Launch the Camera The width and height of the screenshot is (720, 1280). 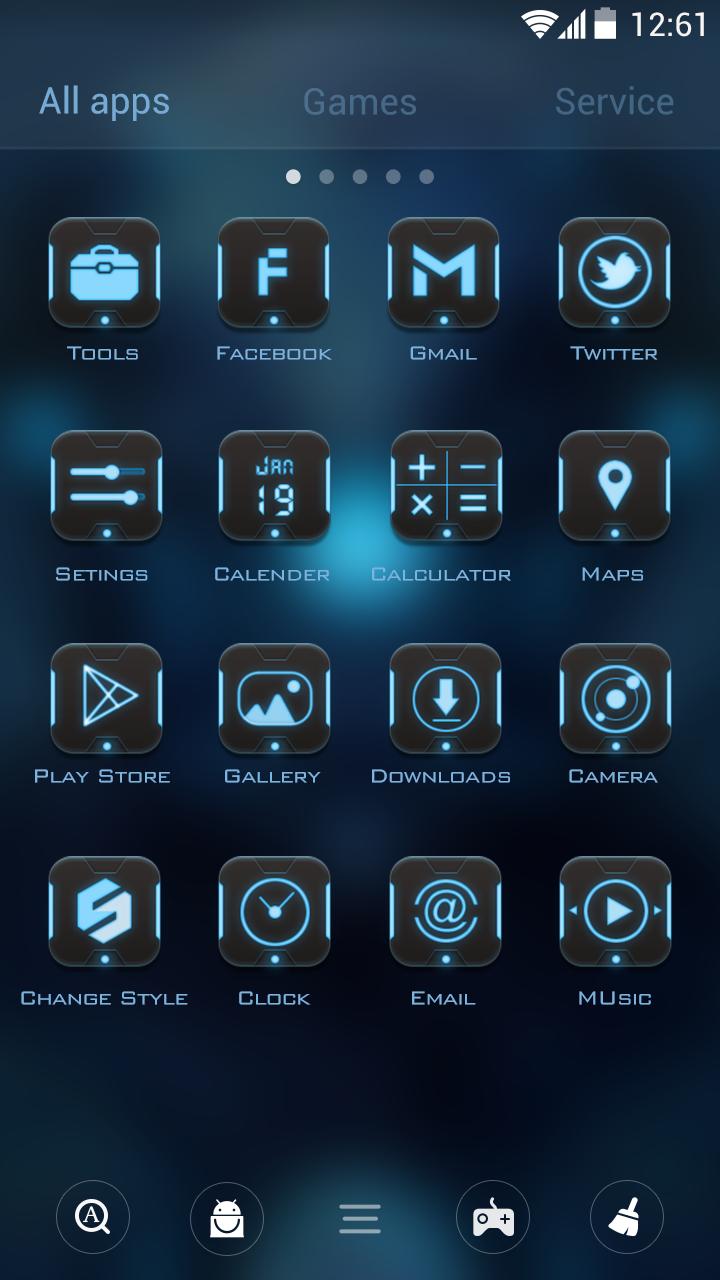pos(615,698)
